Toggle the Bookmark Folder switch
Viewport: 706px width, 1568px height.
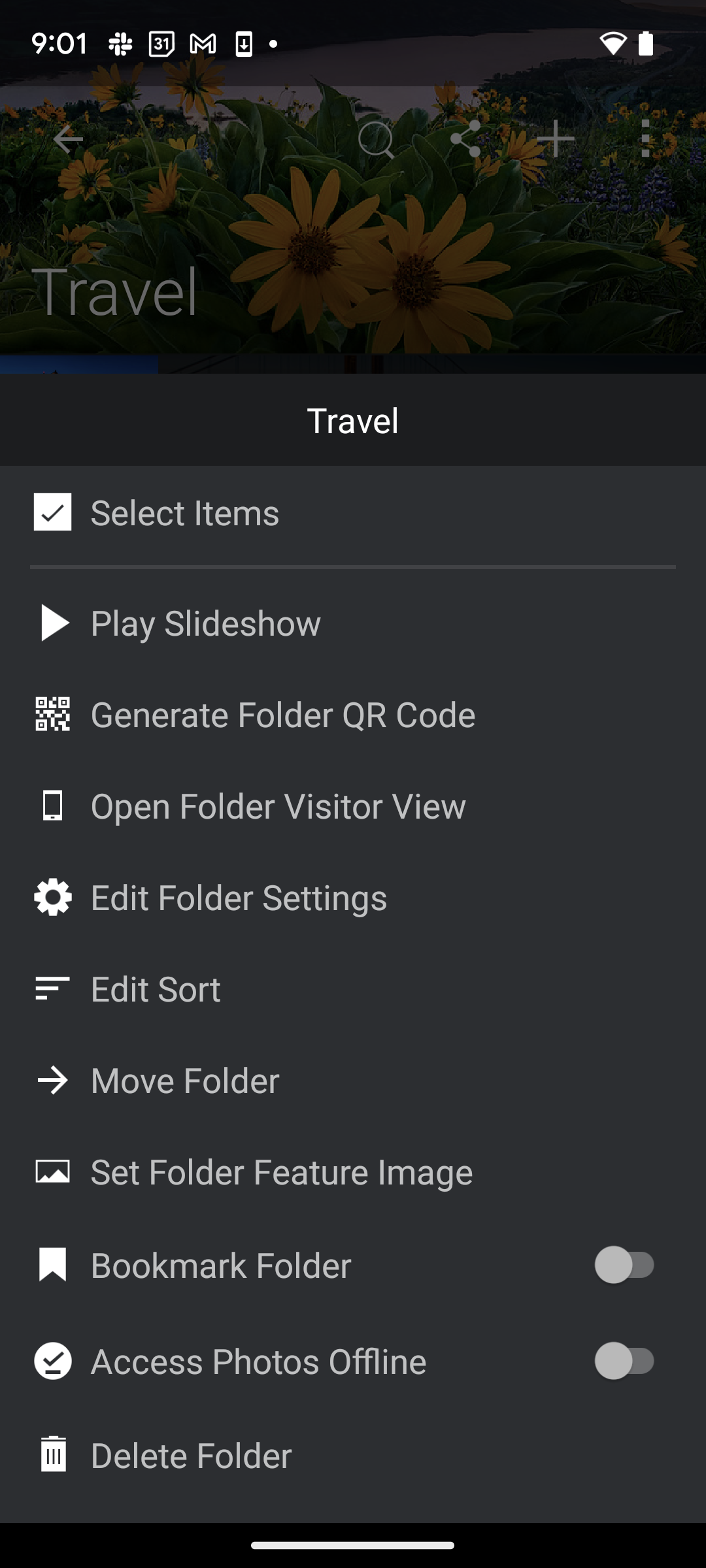pyautogui.click(x=624, y=1266)
